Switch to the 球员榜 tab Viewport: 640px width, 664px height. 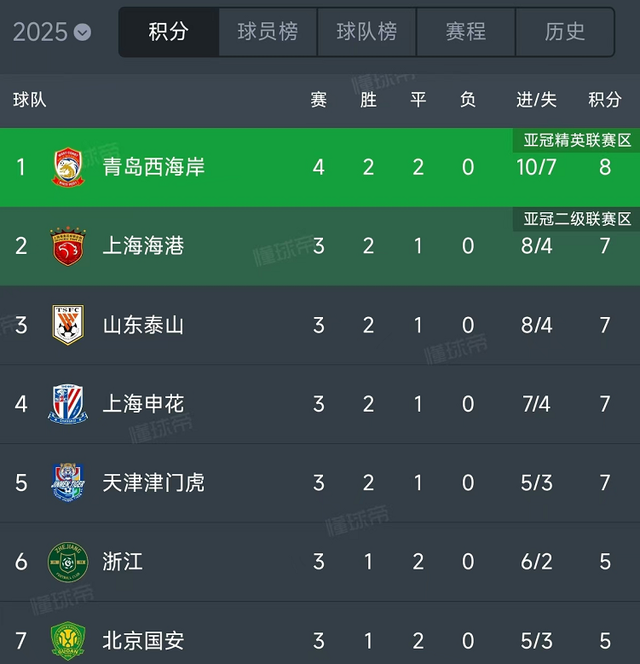tap(267, 32)
